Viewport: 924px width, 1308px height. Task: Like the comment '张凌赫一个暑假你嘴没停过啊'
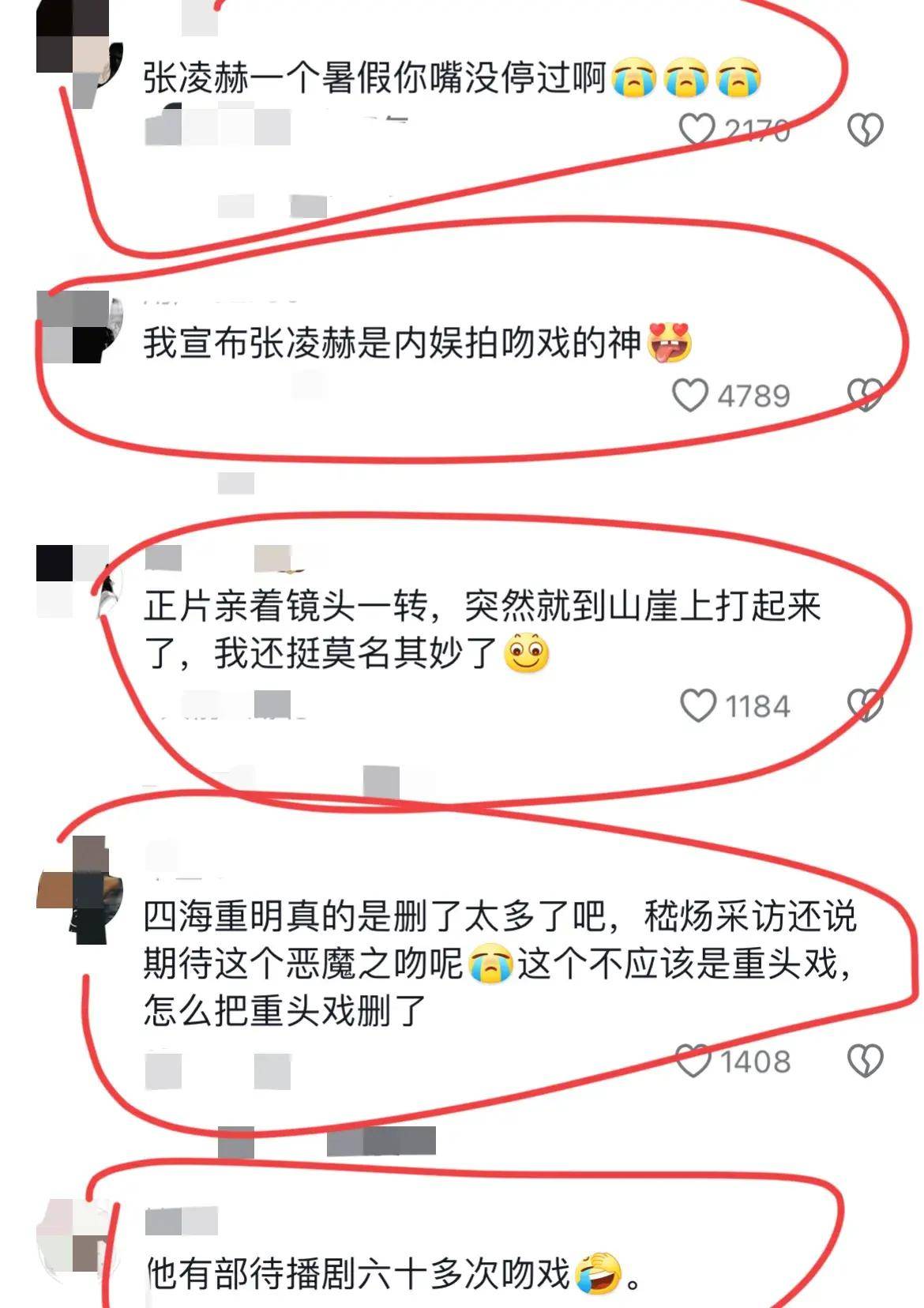pyautogui.click(x=697, y=130)
